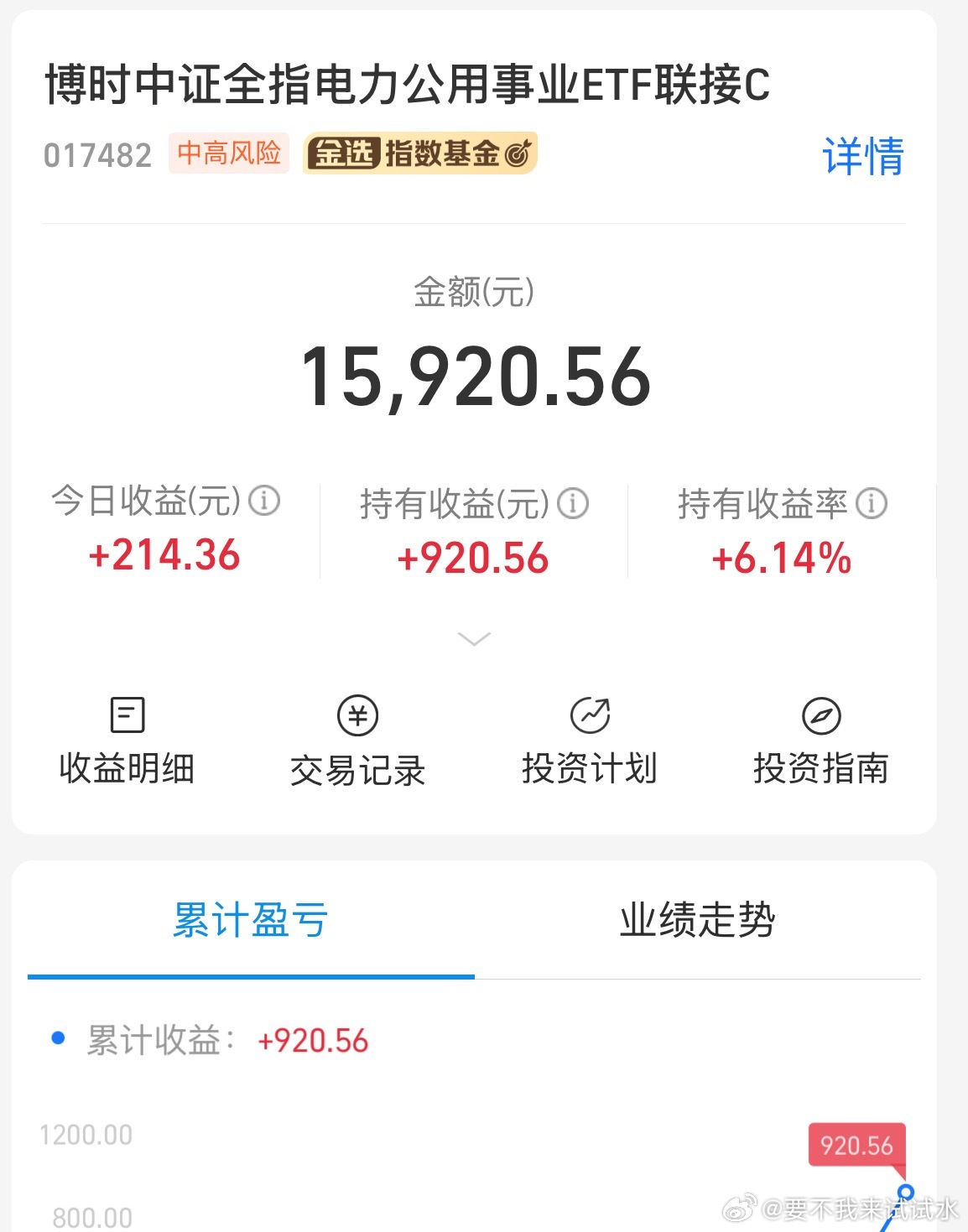Expand fund details via 详情
This screenshot has width=968, height=1232.
[x=864, y=157]
